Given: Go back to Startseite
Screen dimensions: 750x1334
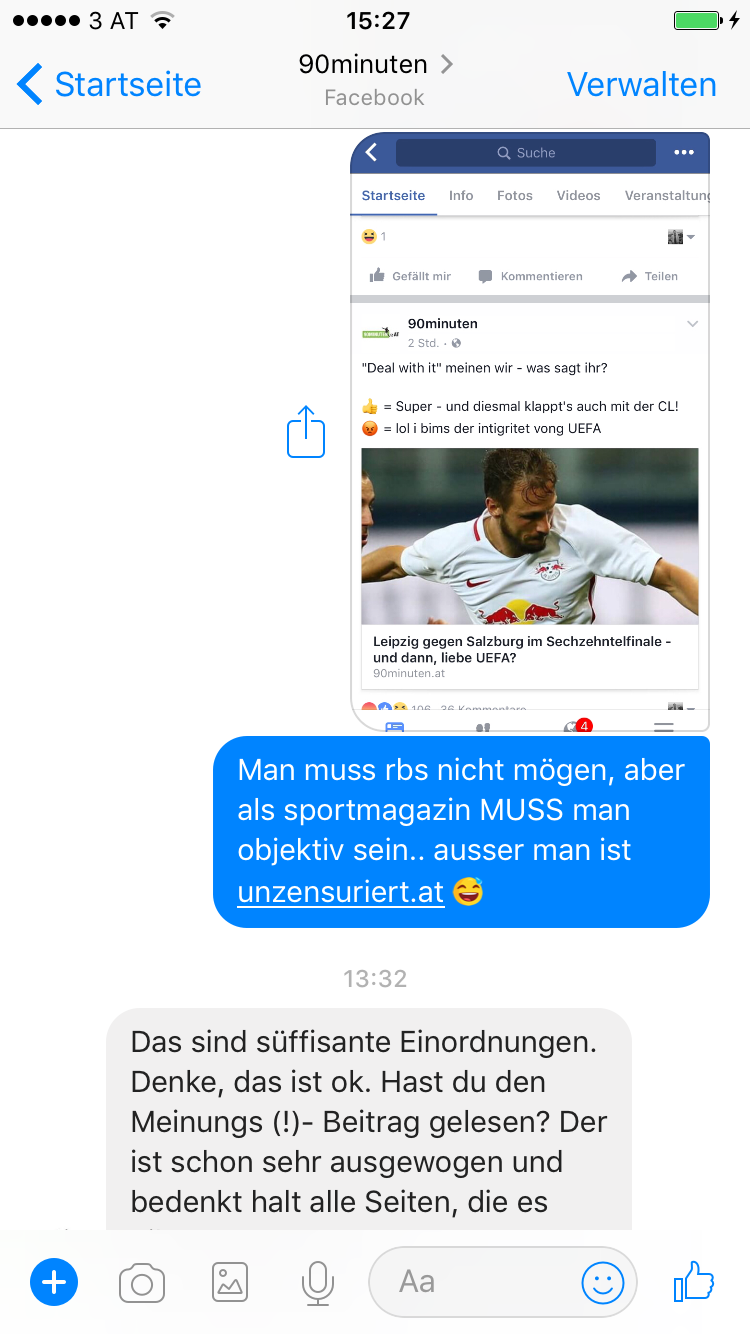Looking at the screenshot, I should click(109, 85).
